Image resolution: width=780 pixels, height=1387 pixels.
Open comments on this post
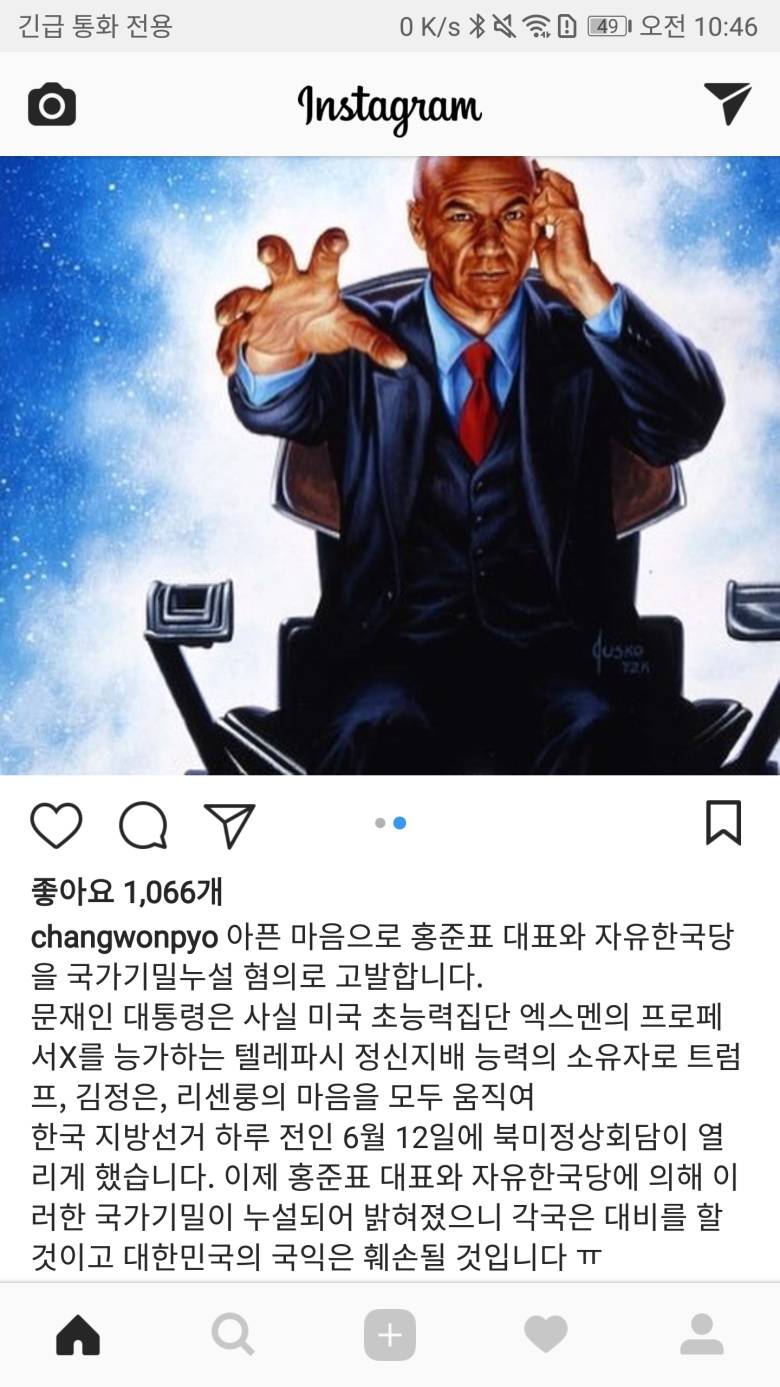tap(143, 826)
